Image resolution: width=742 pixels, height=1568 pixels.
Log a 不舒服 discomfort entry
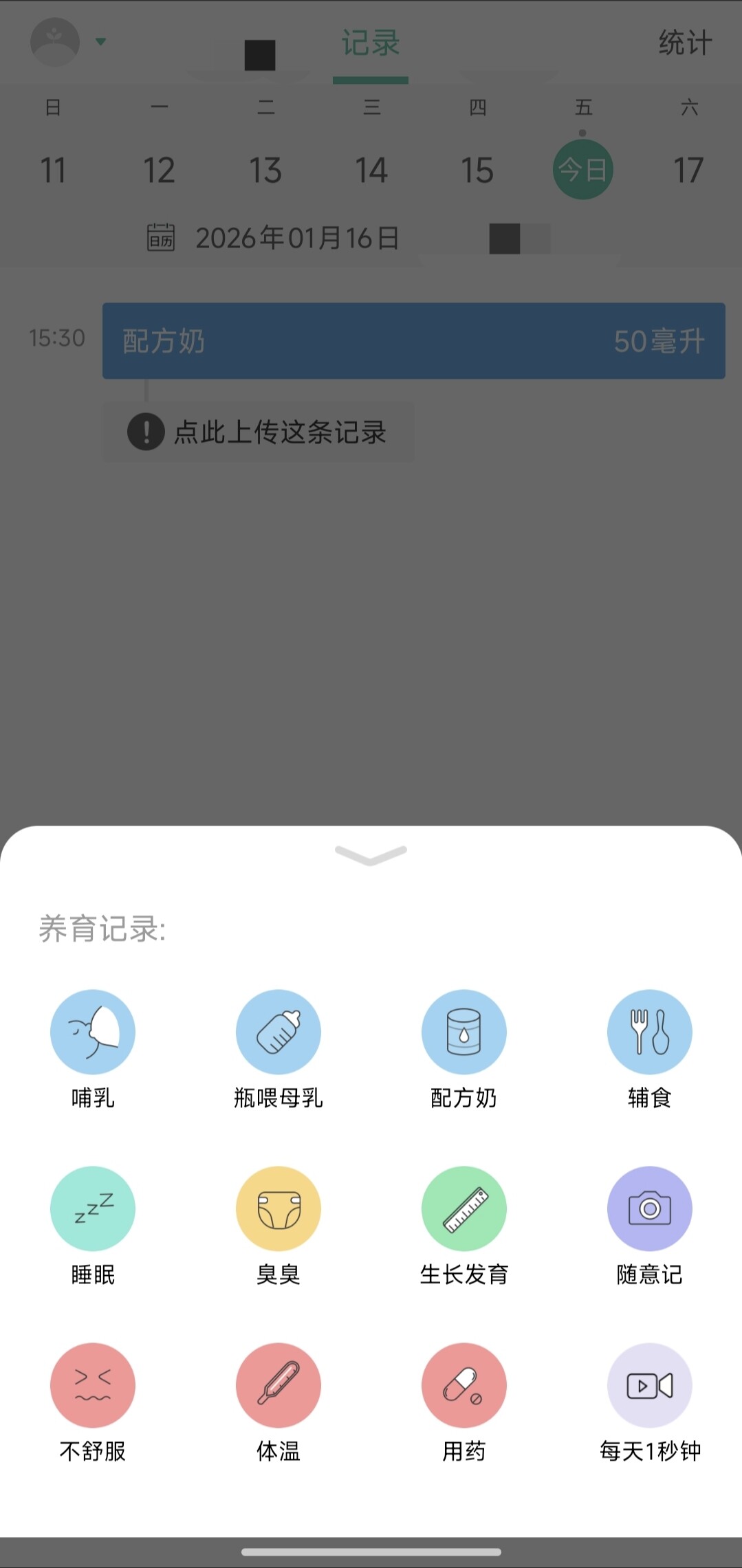93,1385
